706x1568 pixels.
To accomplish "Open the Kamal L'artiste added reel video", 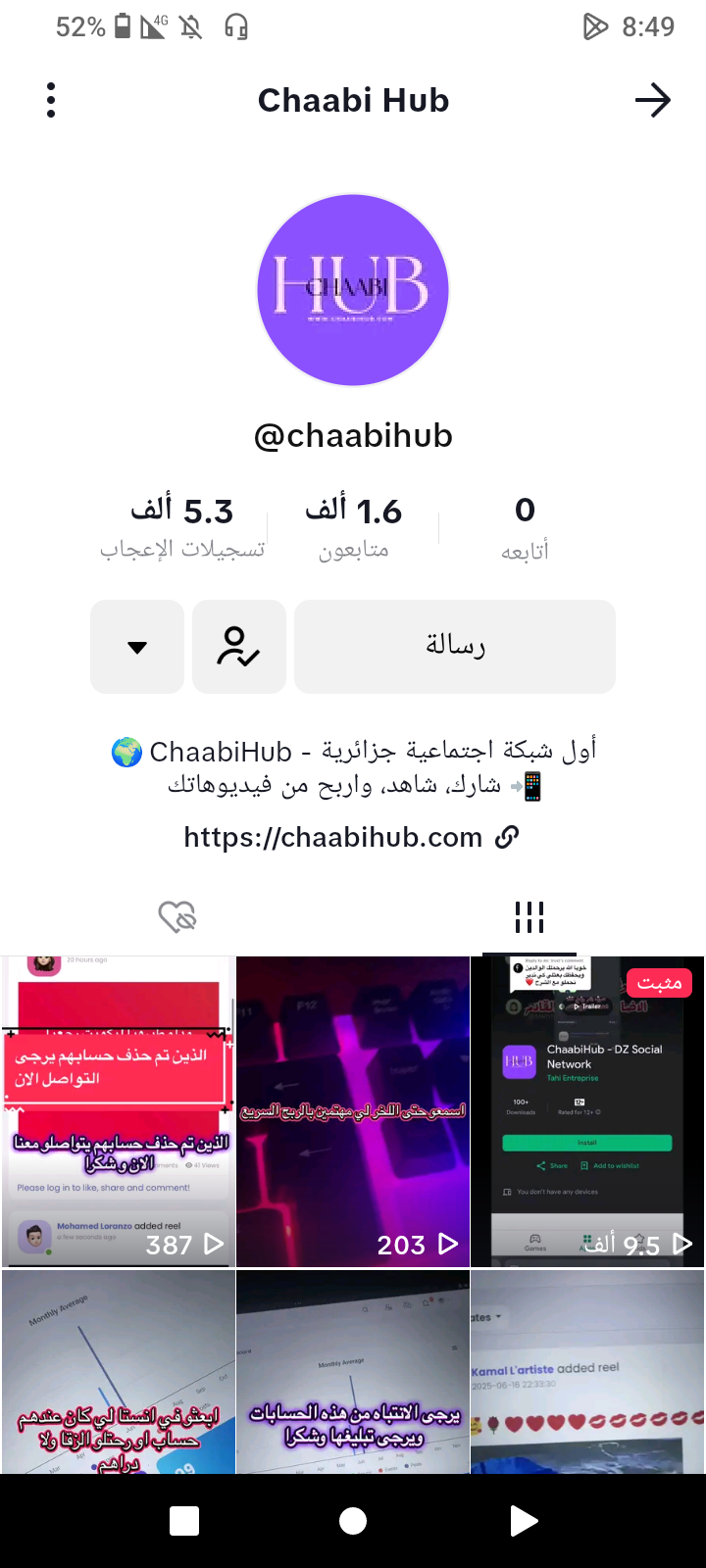I will point(587,1372).
